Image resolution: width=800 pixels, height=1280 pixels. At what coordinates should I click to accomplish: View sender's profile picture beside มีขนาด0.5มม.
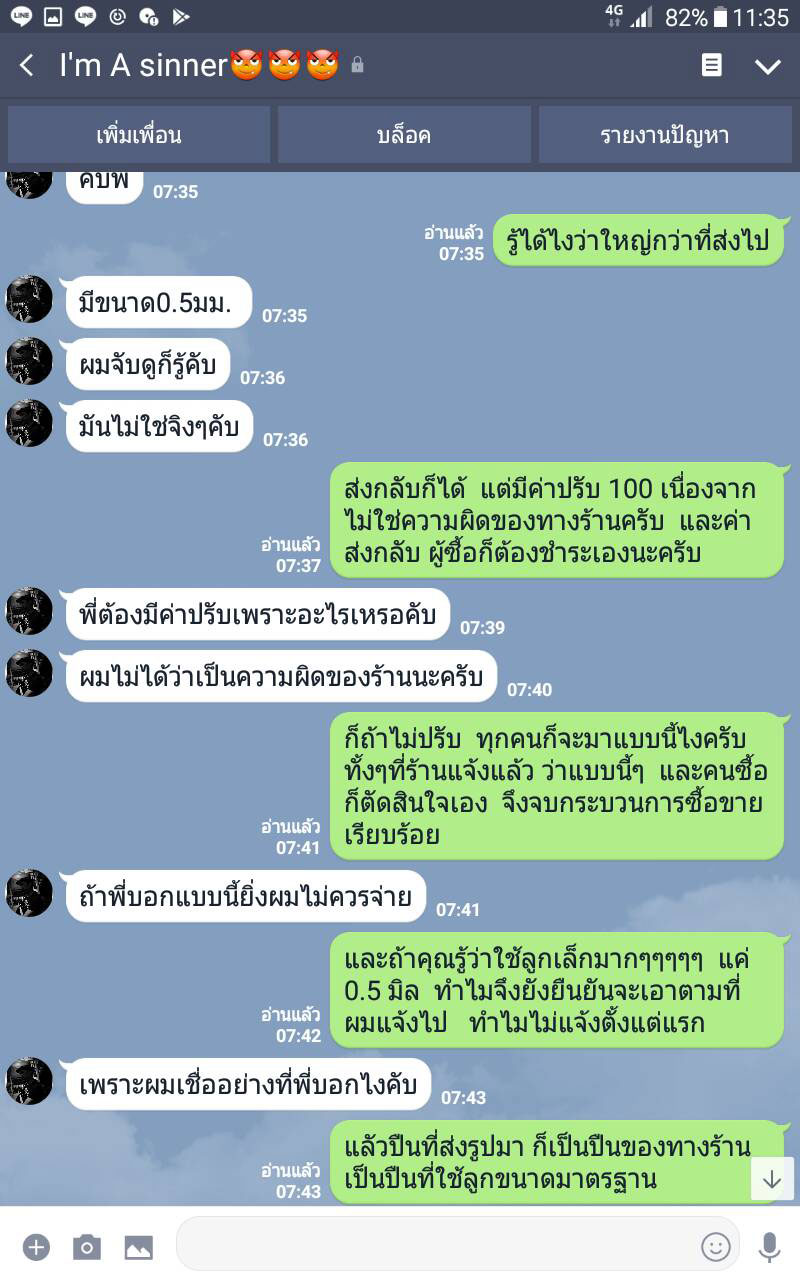[x=29, y=300]
